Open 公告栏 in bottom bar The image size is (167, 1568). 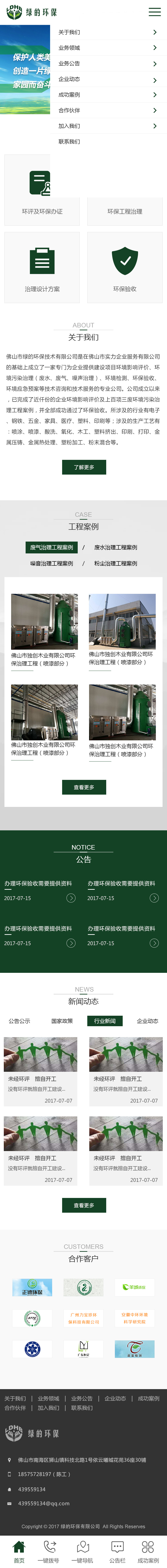[x=117, y=1551]
